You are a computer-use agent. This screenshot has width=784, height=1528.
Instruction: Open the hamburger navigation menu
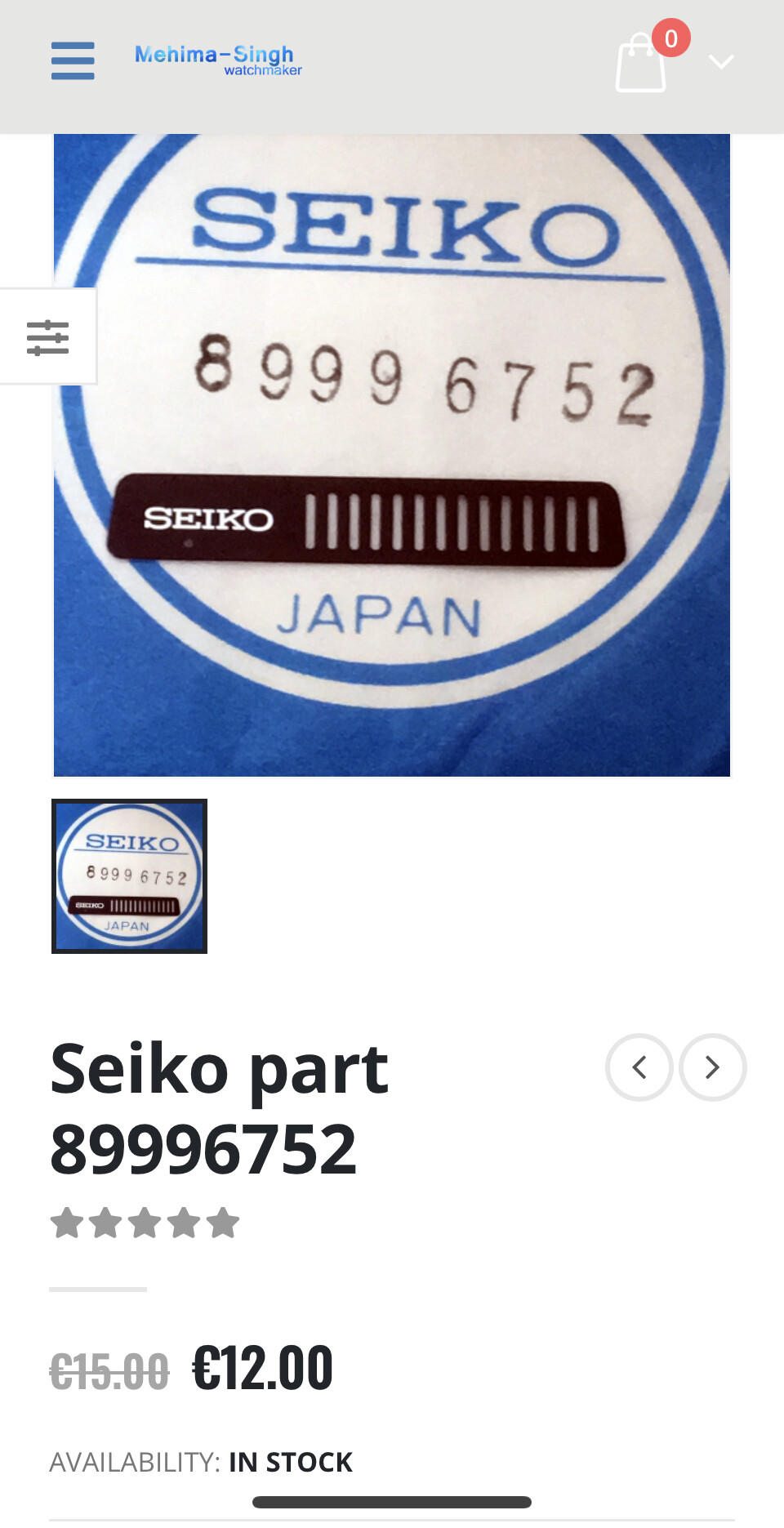73,61
